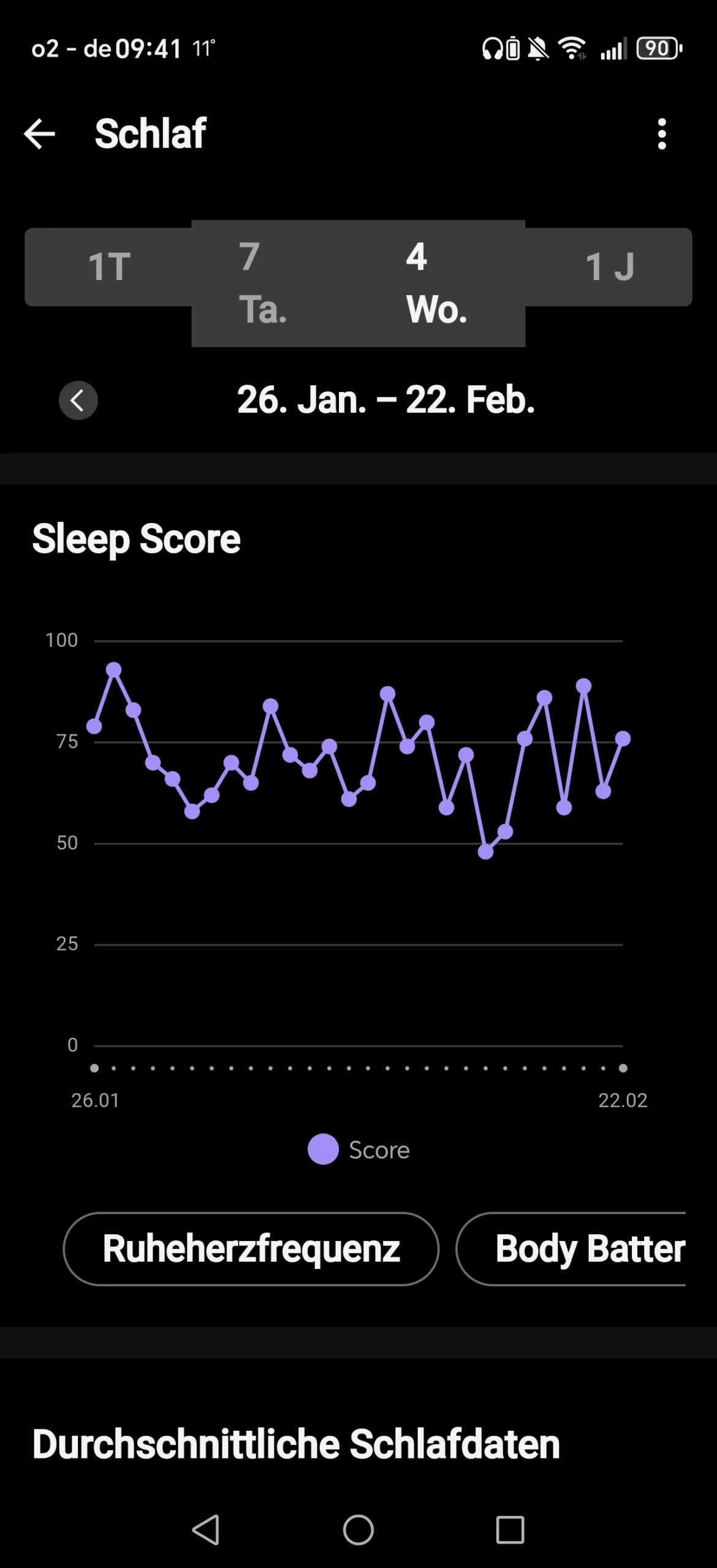Show the previous four-week period

[78, 400]
